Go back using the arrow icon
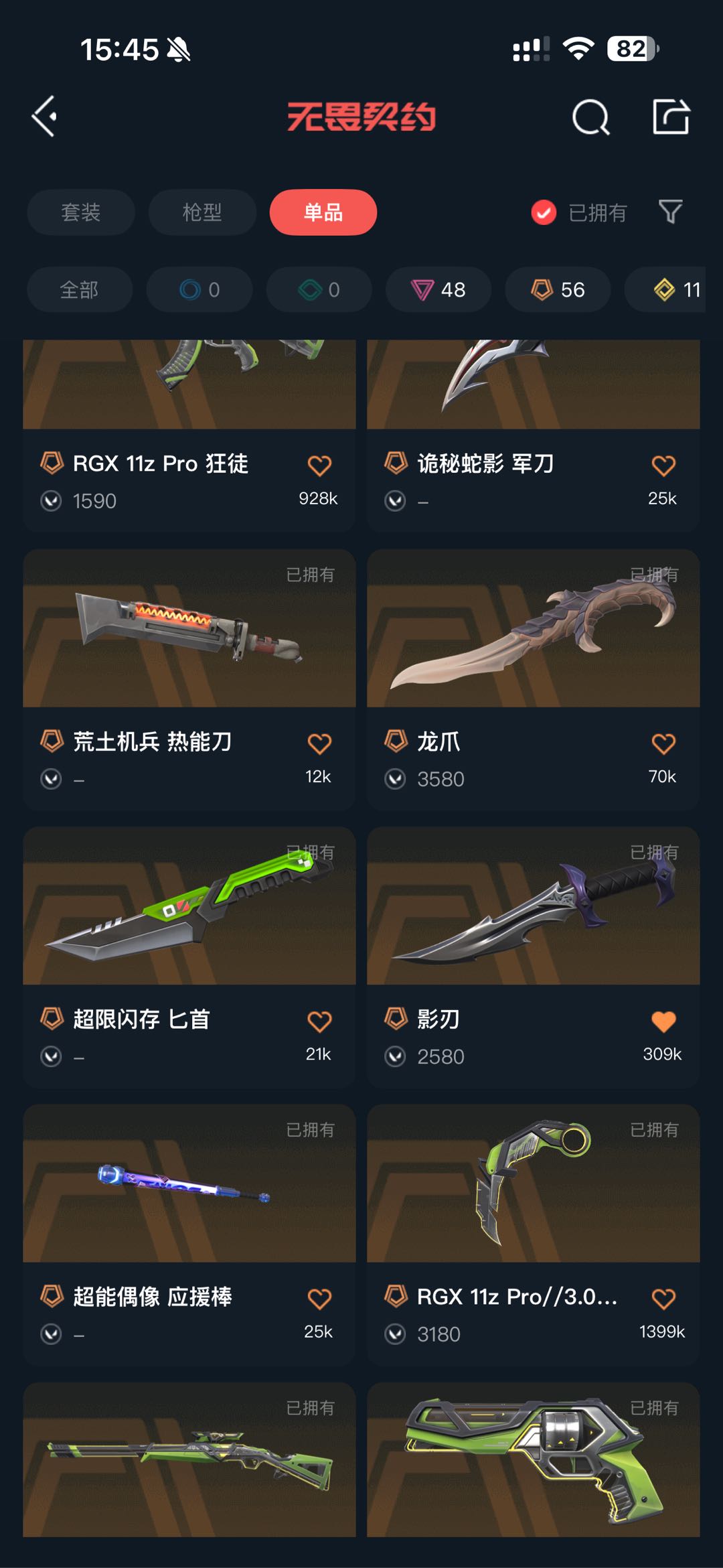723x1568 pixels. click(x=44, y=117)
